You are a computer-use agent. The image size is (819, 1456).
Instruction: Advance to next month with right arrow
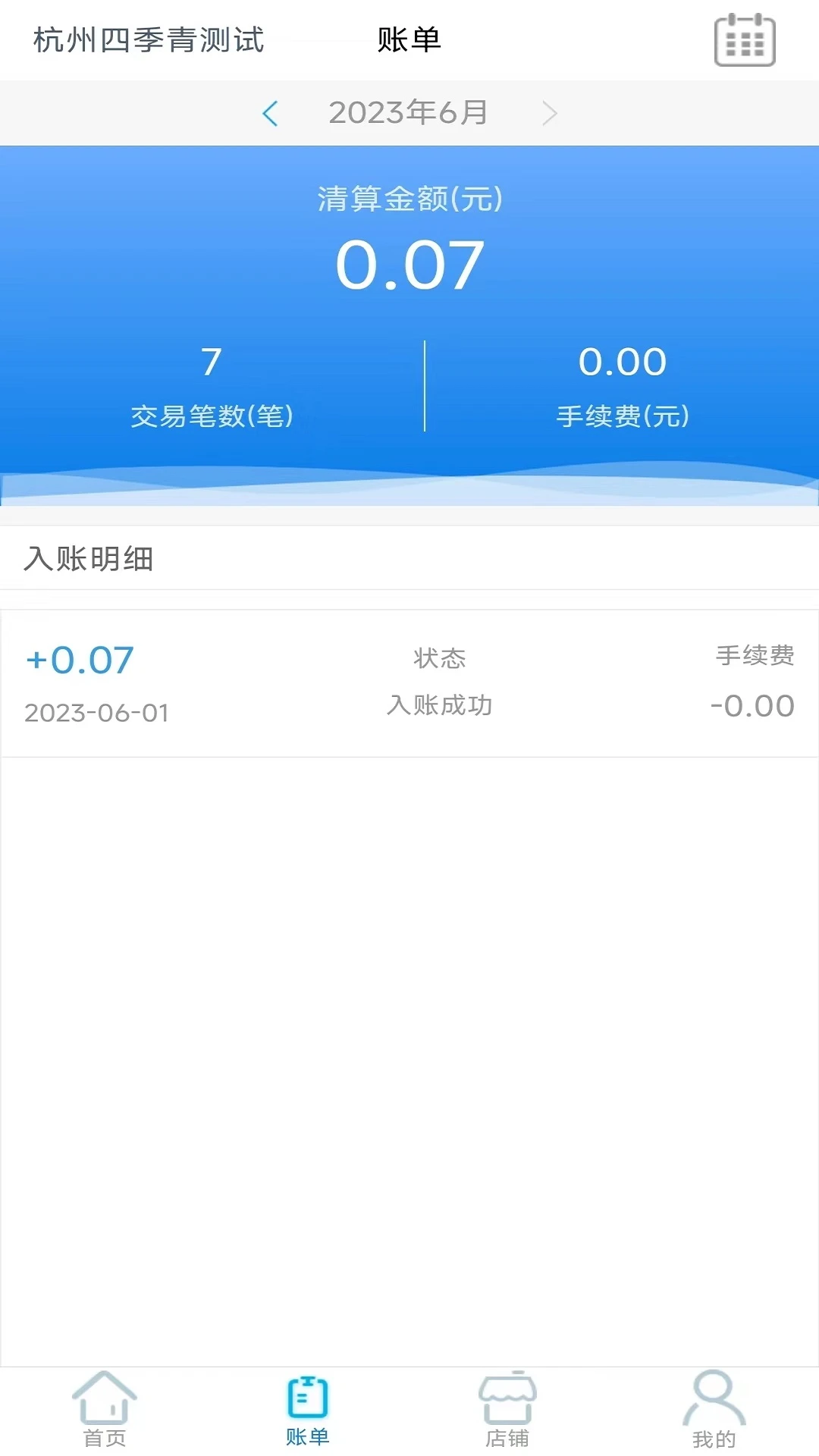click(x=549, y=112)
